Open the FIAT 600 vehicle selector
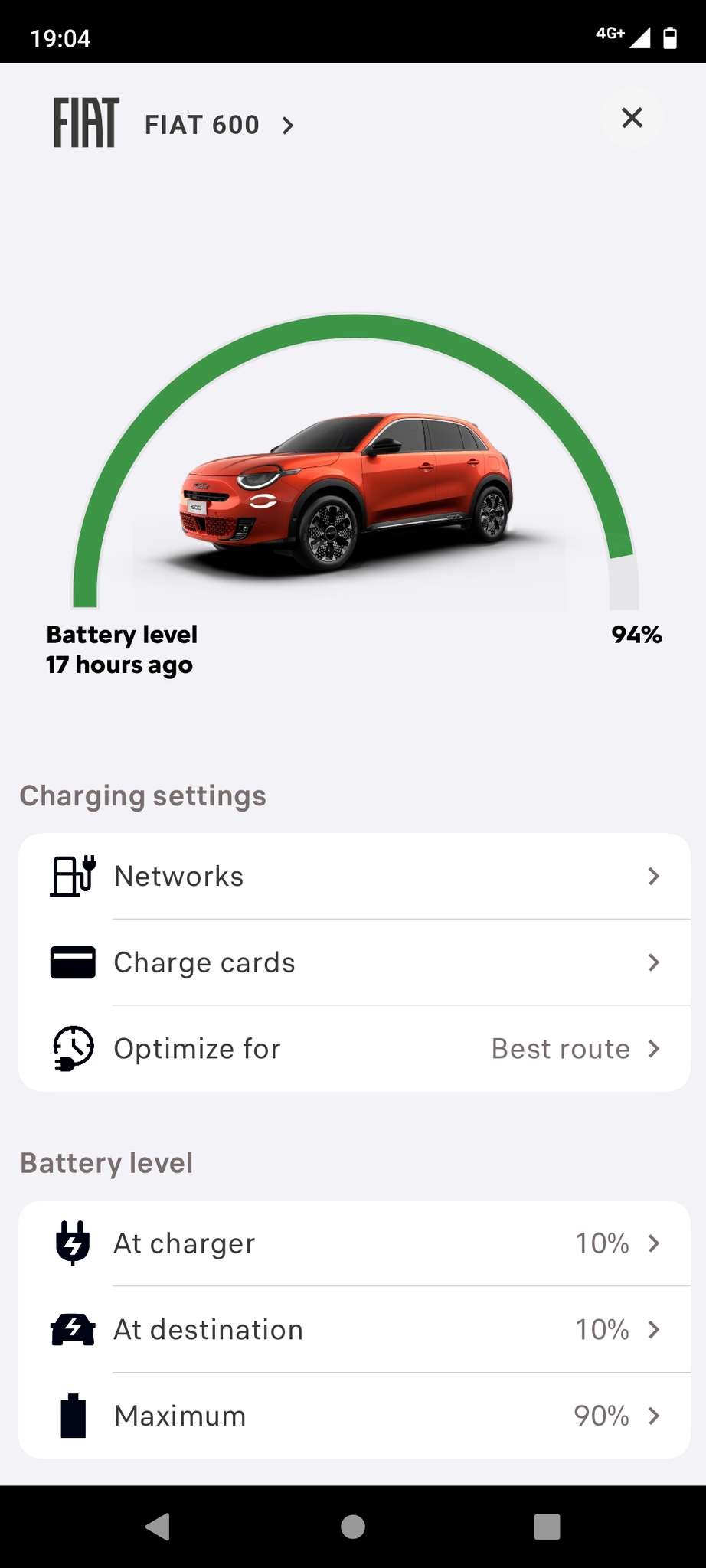The image size is (706, 1568). 218,125
